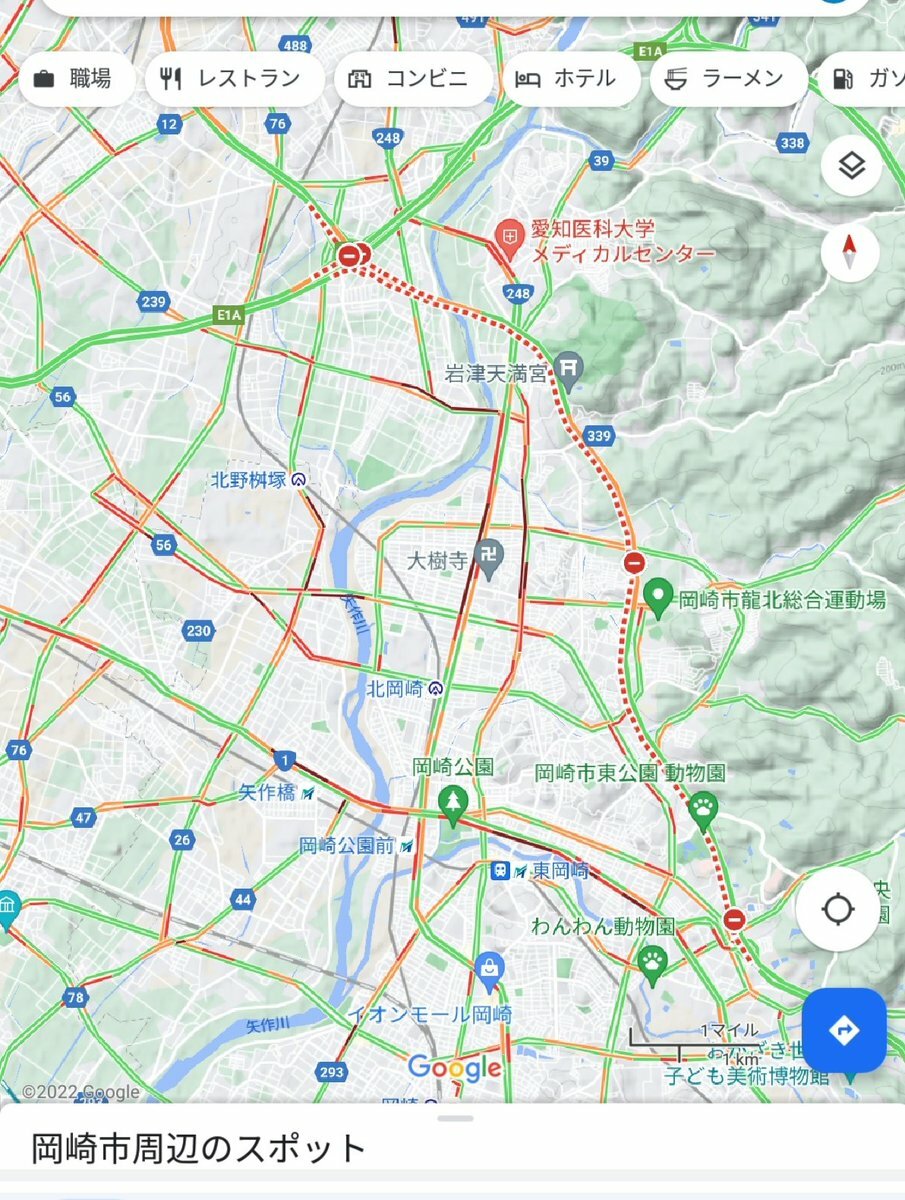Center map on my location

click(837, 909)
